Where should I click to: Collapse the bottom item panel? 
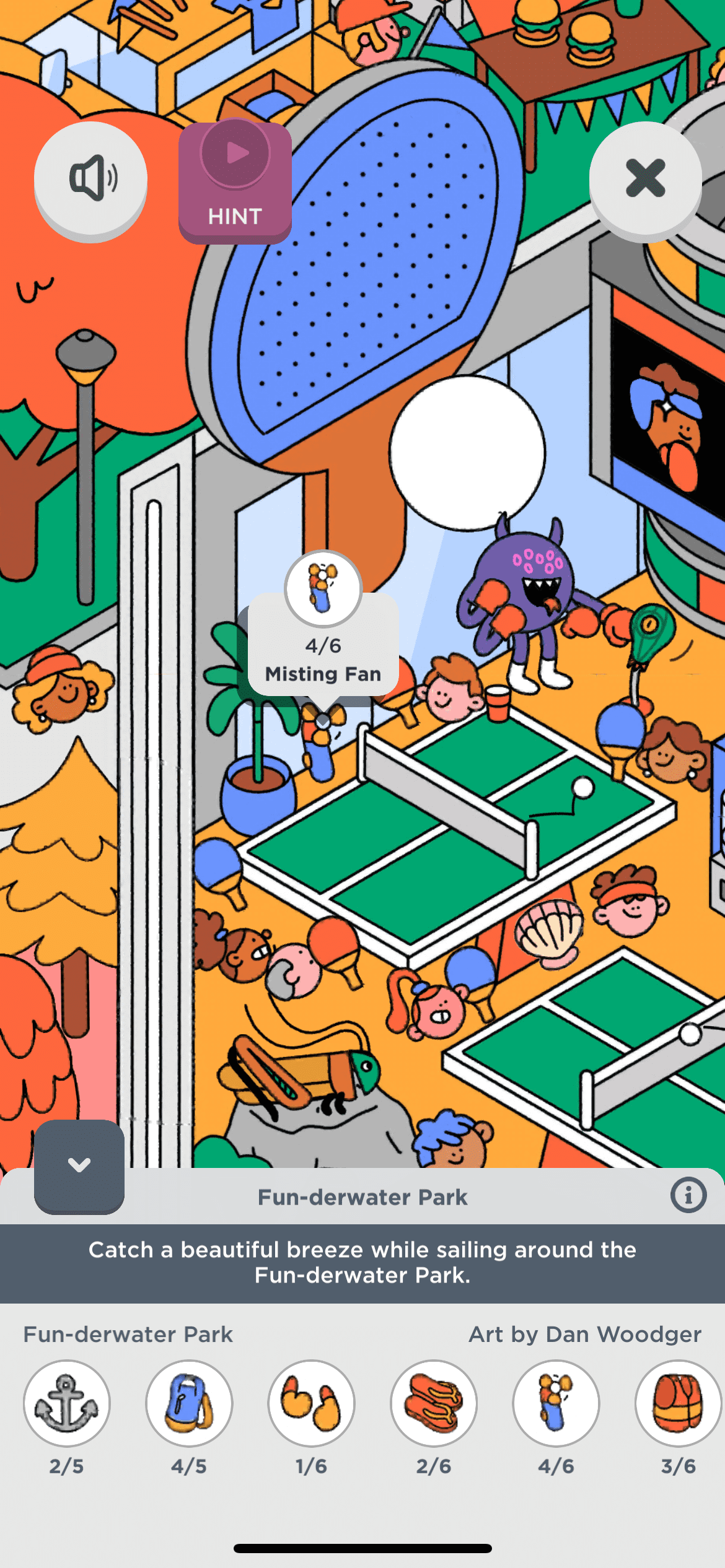79,1165
